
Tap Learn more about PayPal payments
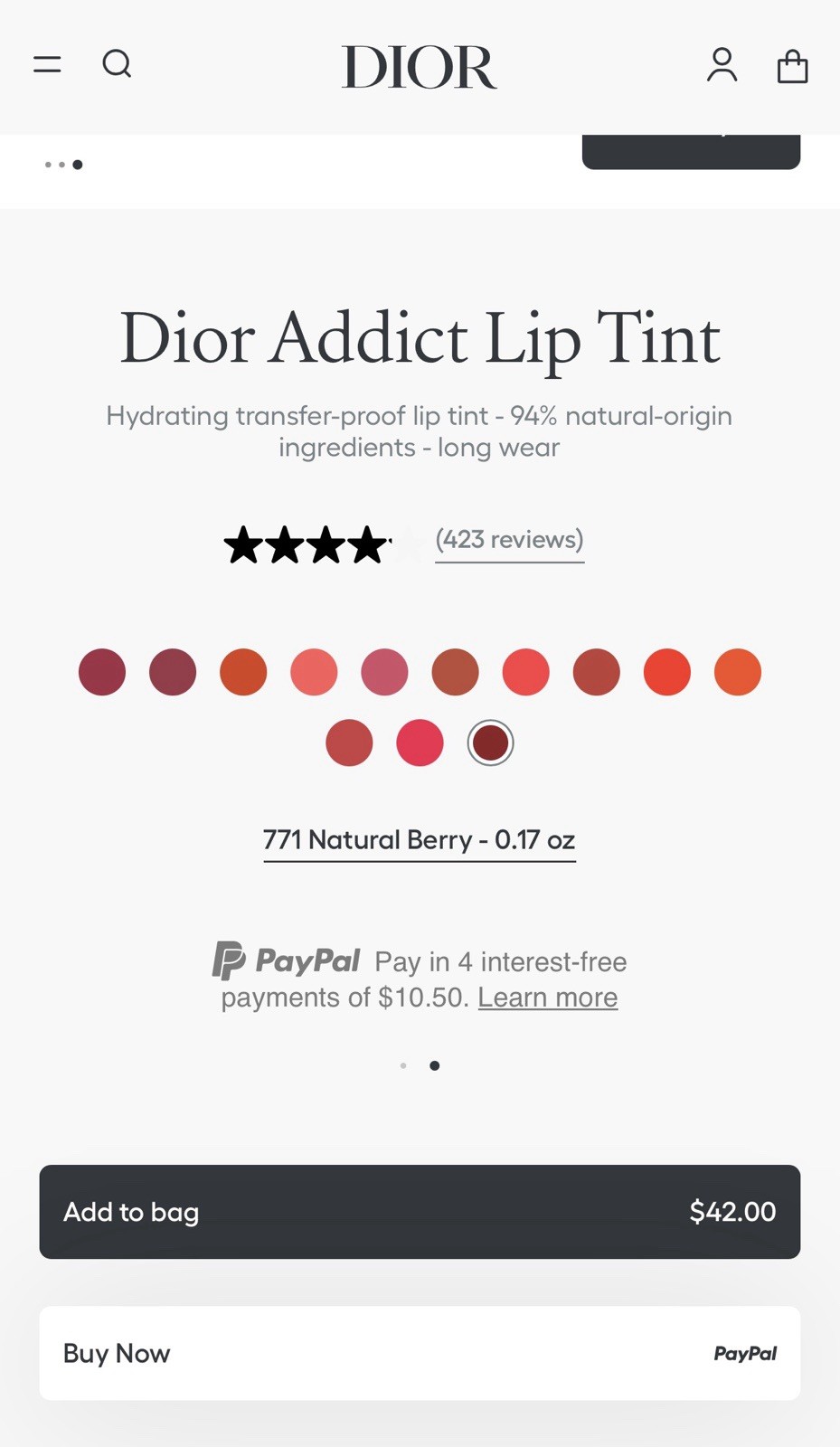click(x=547, y=998)
